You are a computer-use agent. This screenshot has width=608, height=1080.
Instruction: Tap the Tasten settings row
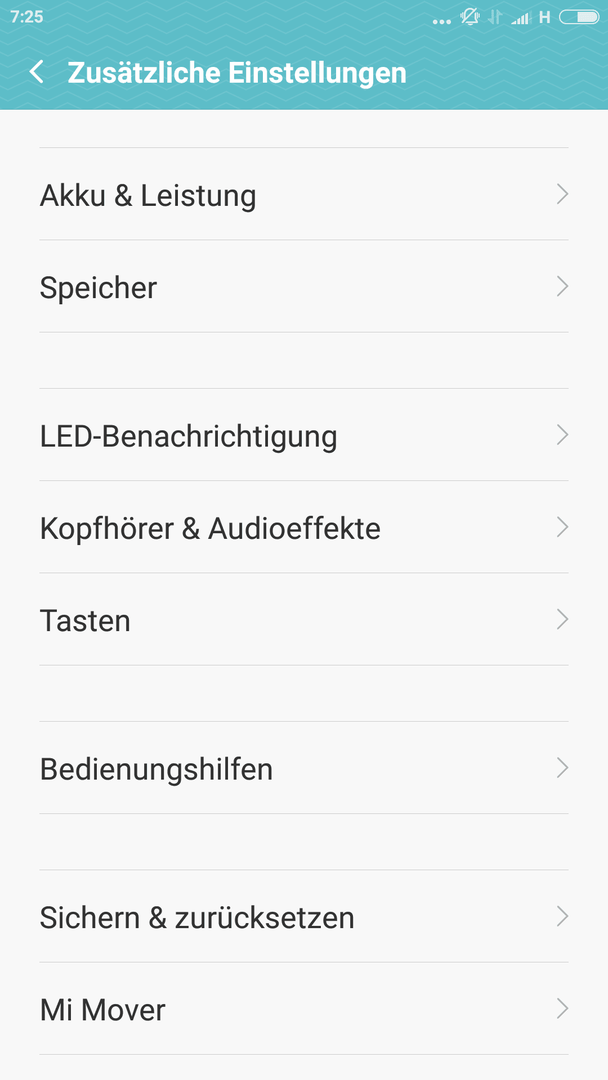point(304,619)
